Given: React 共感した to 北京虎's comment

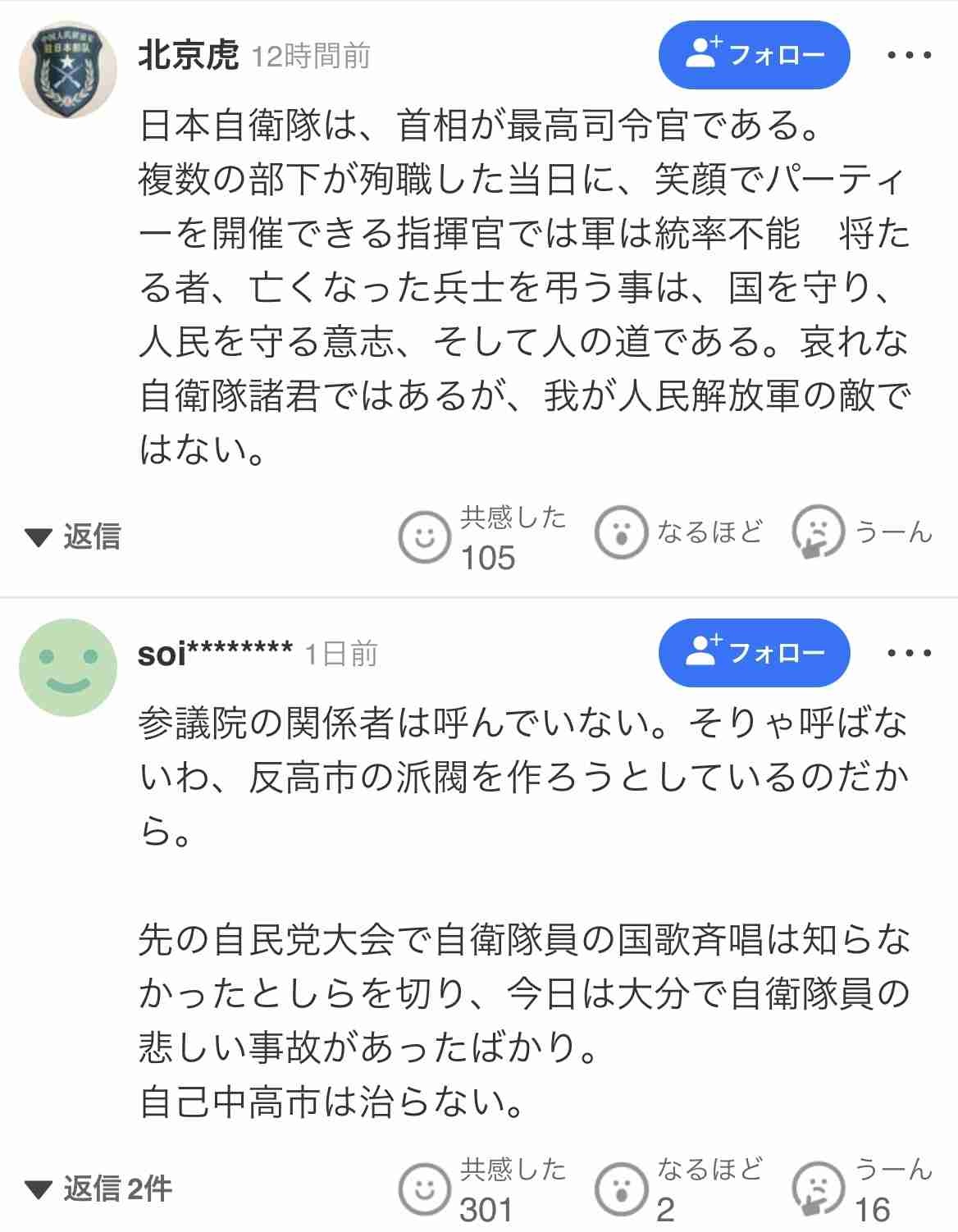Looking at the screenshot, I should [x=425, y=537].
